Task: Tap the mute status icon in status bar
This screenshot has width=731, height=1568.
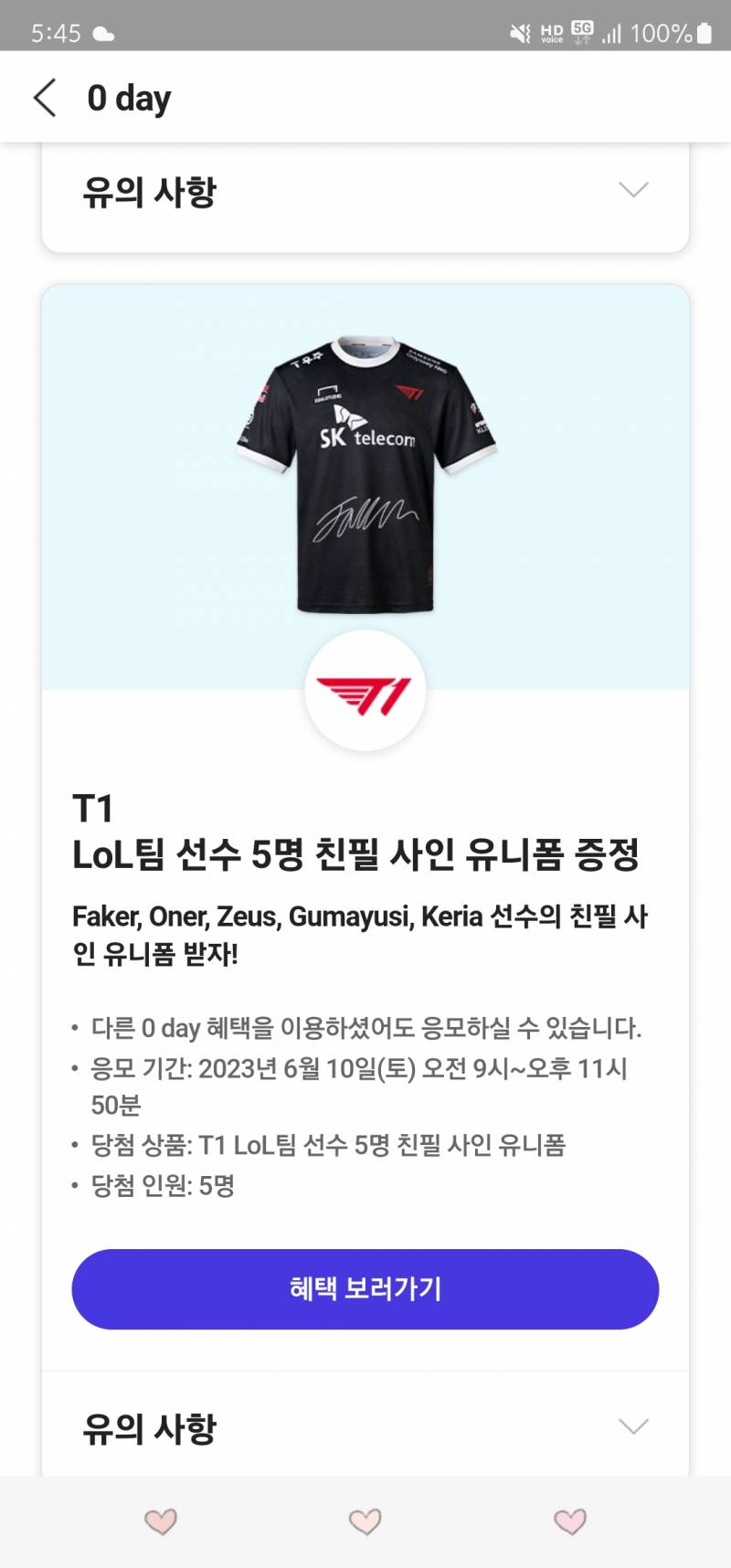Action: (x=517, y=30)
